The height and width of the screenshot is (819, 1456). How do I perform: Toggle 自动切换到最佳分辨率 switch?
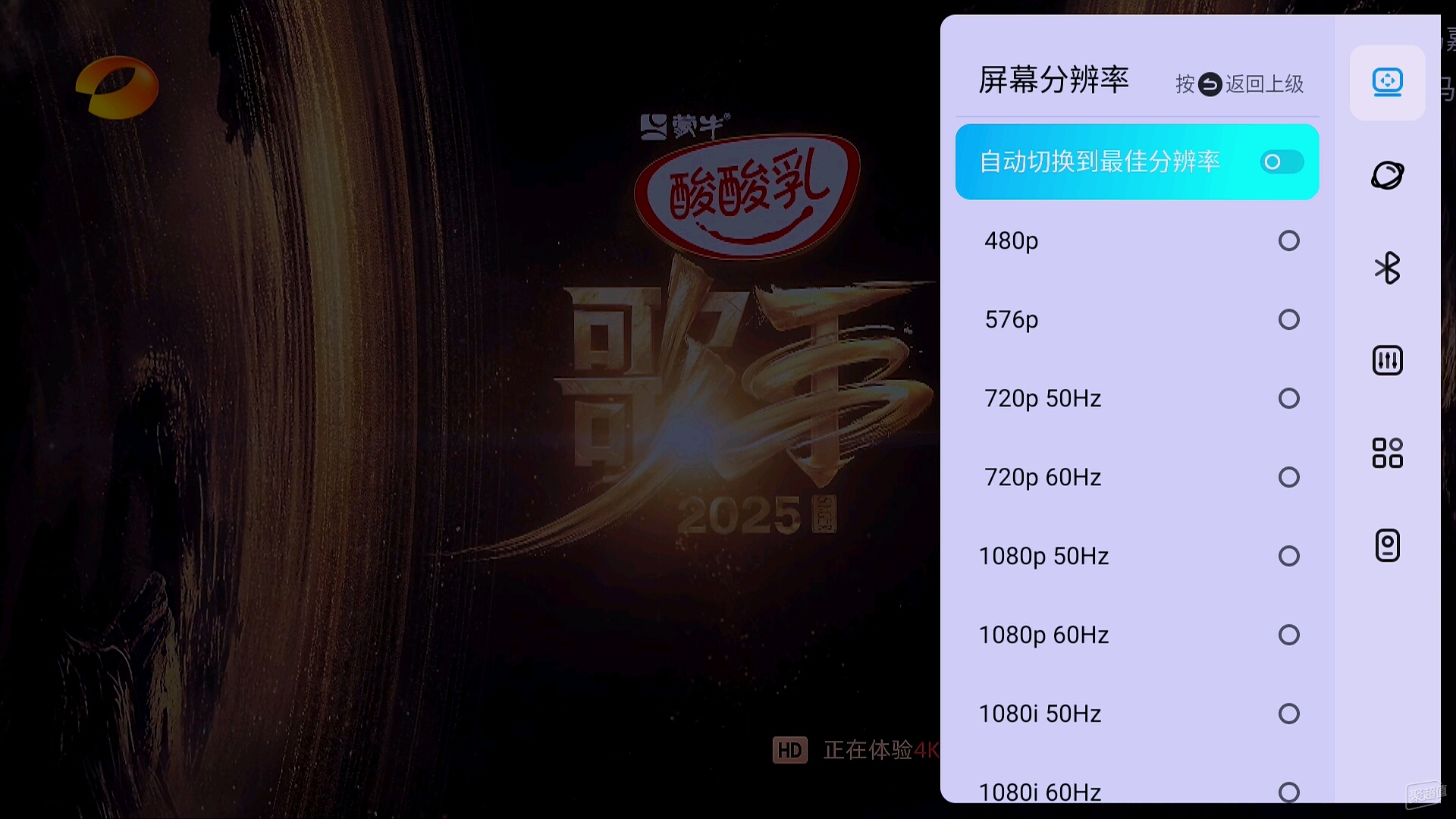(1281, 162)
